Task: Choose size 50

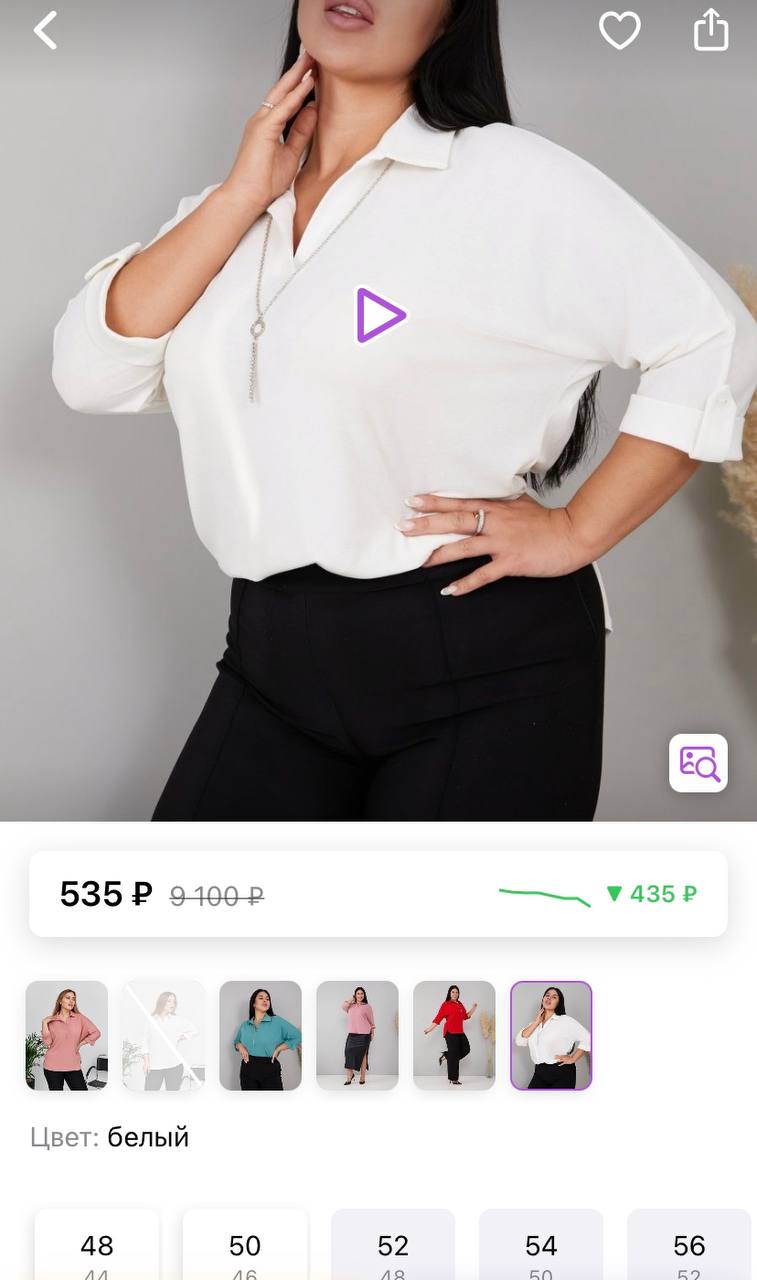Action: [x=245, y=1247]
